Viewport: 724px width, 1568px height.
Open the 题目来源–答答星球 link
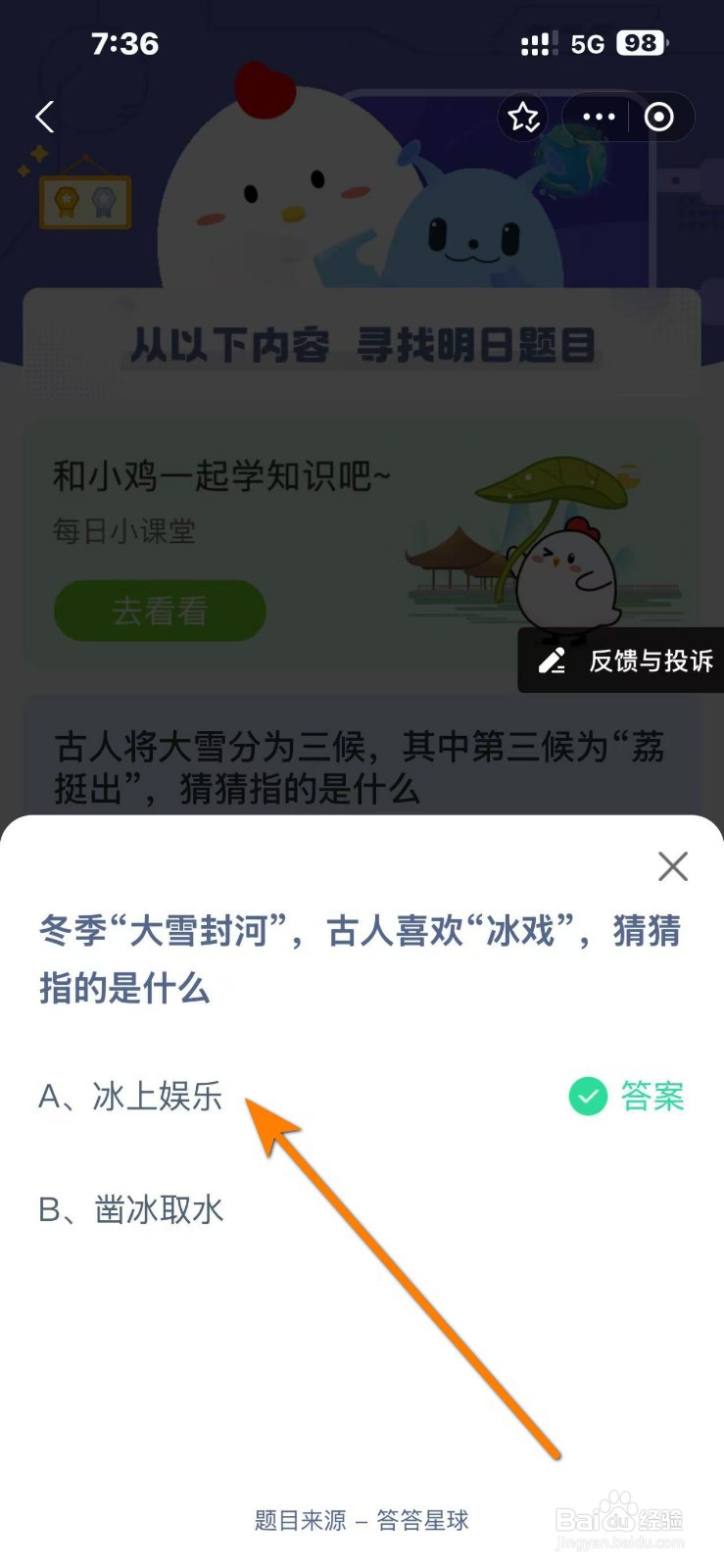362,1521
